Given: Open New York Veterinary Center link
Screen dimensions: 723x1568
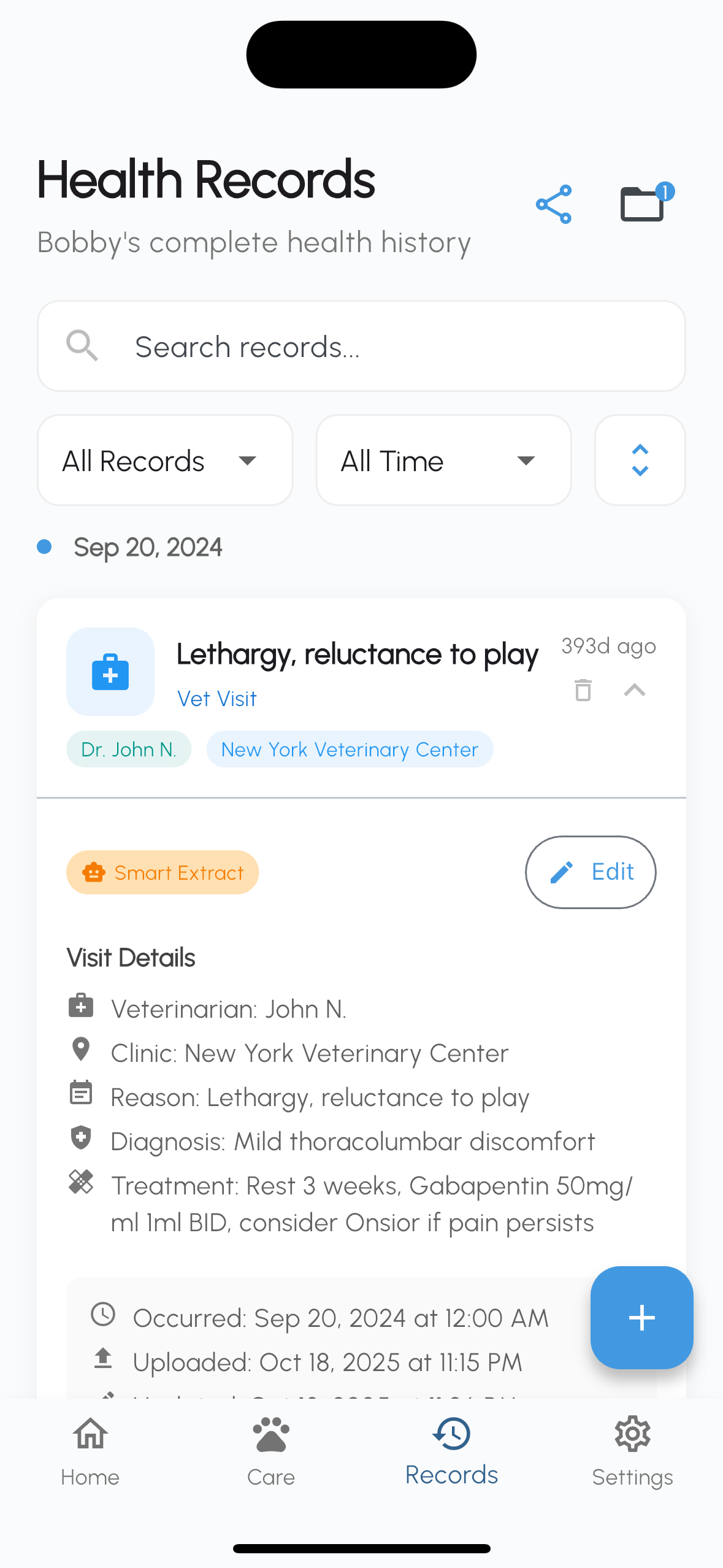Looking at the screenshot, I should [x=350, y=749].
